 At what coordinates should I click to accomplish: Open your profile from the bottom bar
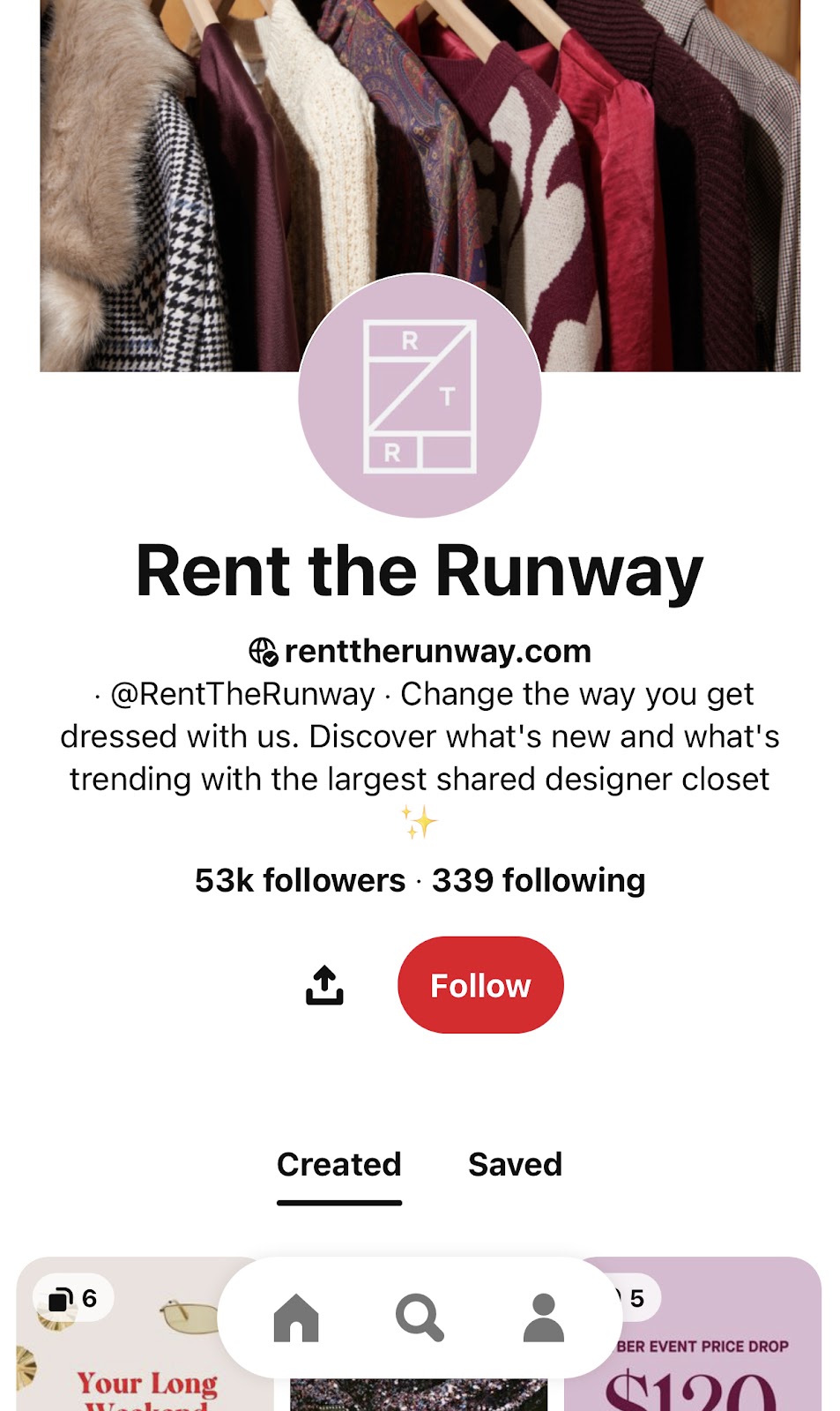point(544,1318)
